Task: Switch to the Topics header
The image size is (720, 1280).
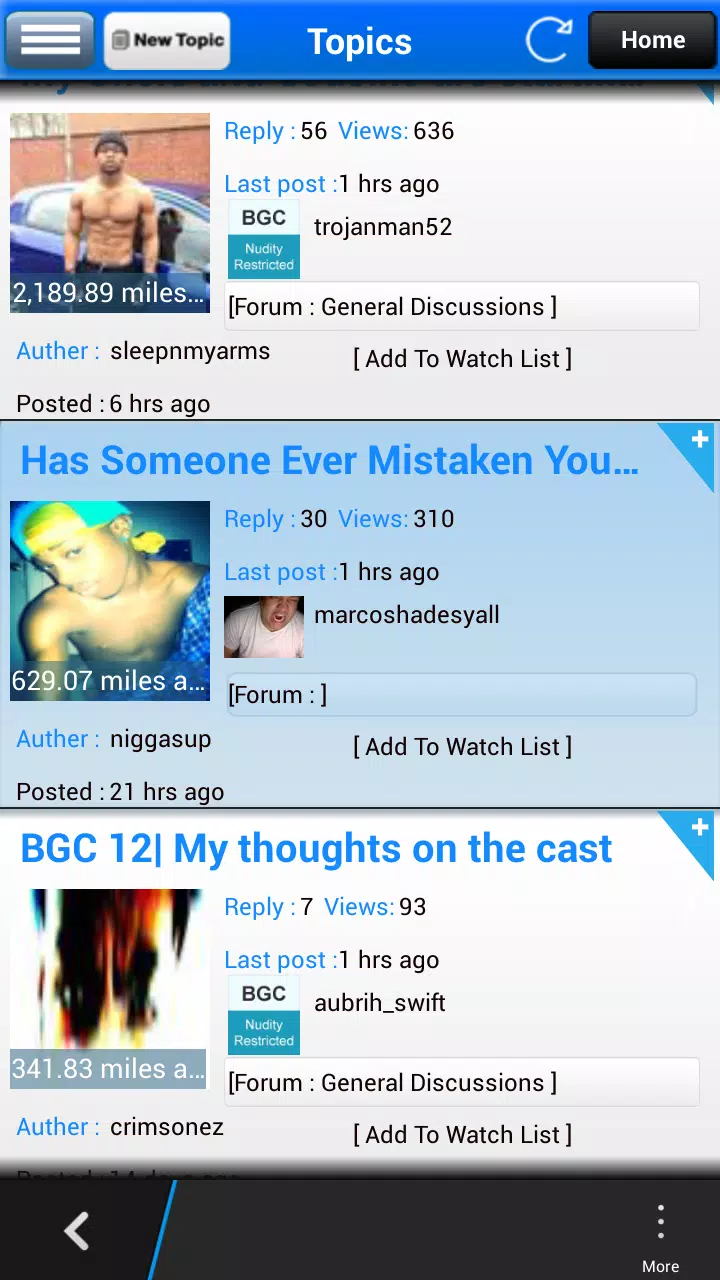Action: pos(360,42)
